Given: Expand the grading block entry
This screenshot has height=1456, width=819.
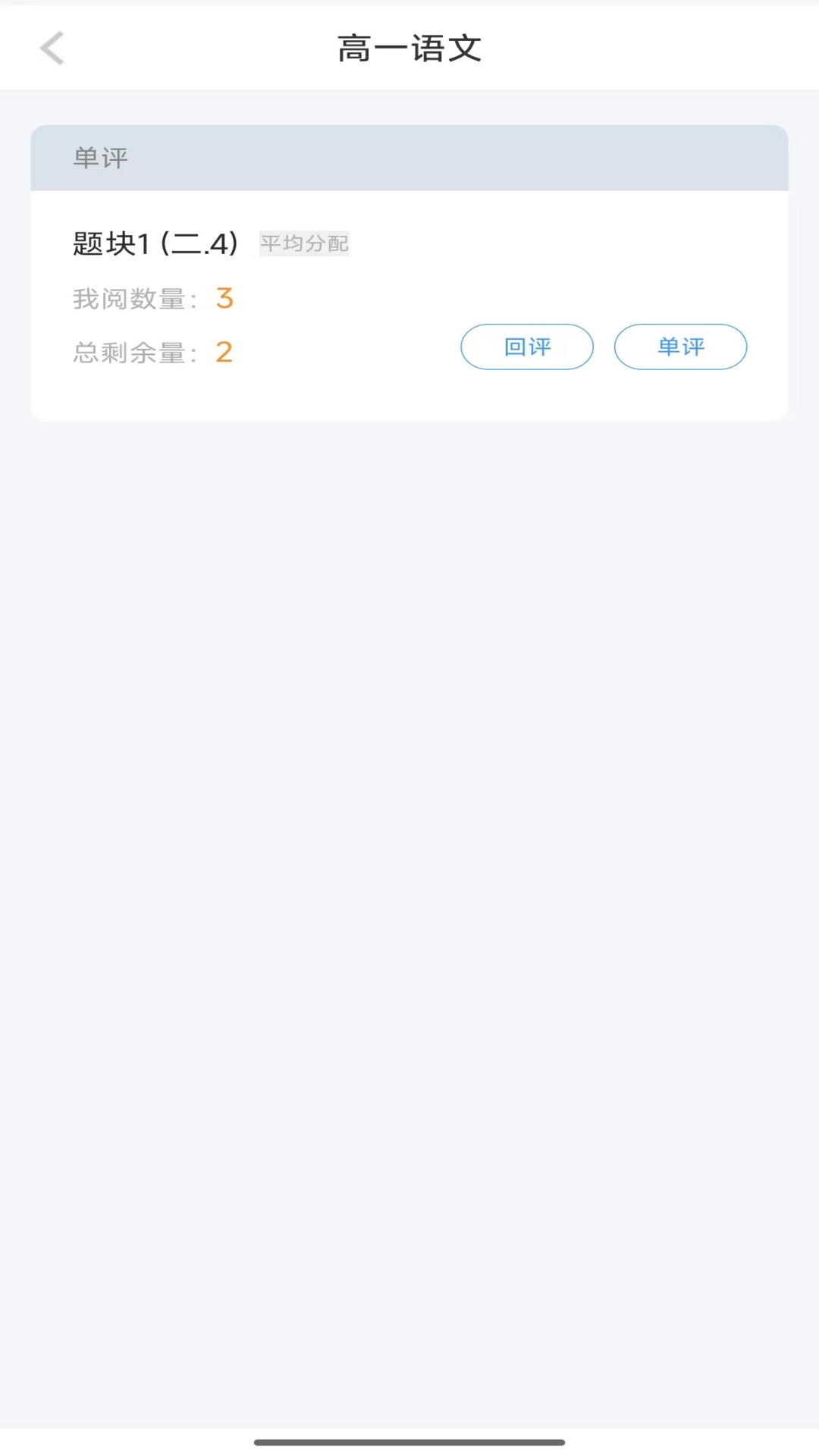Looking at the screenshot, I should 156,243.
